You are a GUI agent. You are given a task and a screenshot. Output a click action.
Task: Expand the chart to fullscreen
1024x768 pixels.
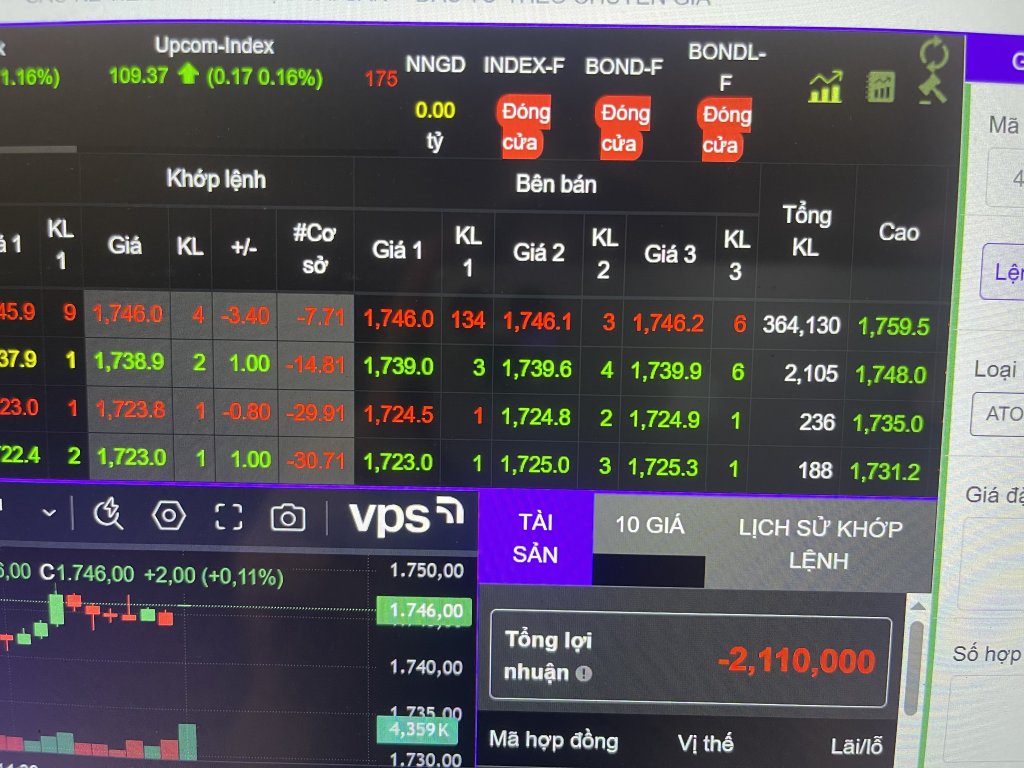coord(229,517)
